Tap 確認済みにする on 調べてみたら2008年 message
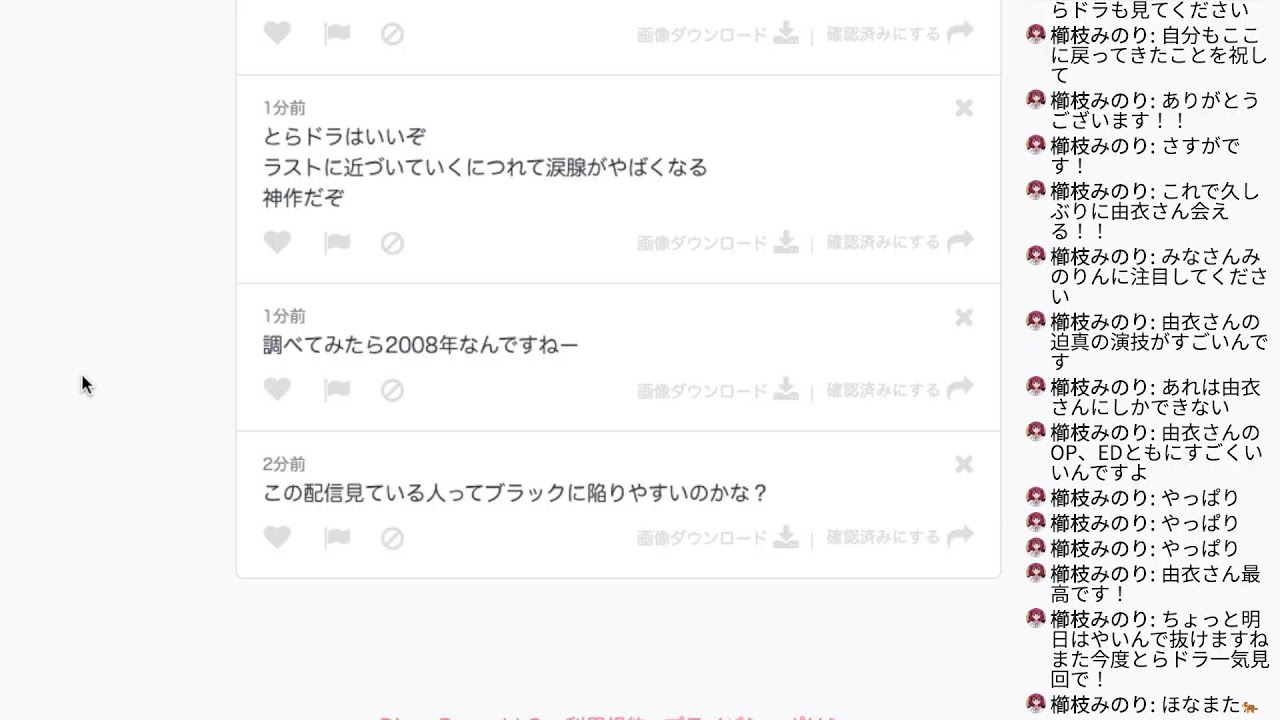Image resolution: width=1280 pixels, height=720 pixels. point(899,390)
